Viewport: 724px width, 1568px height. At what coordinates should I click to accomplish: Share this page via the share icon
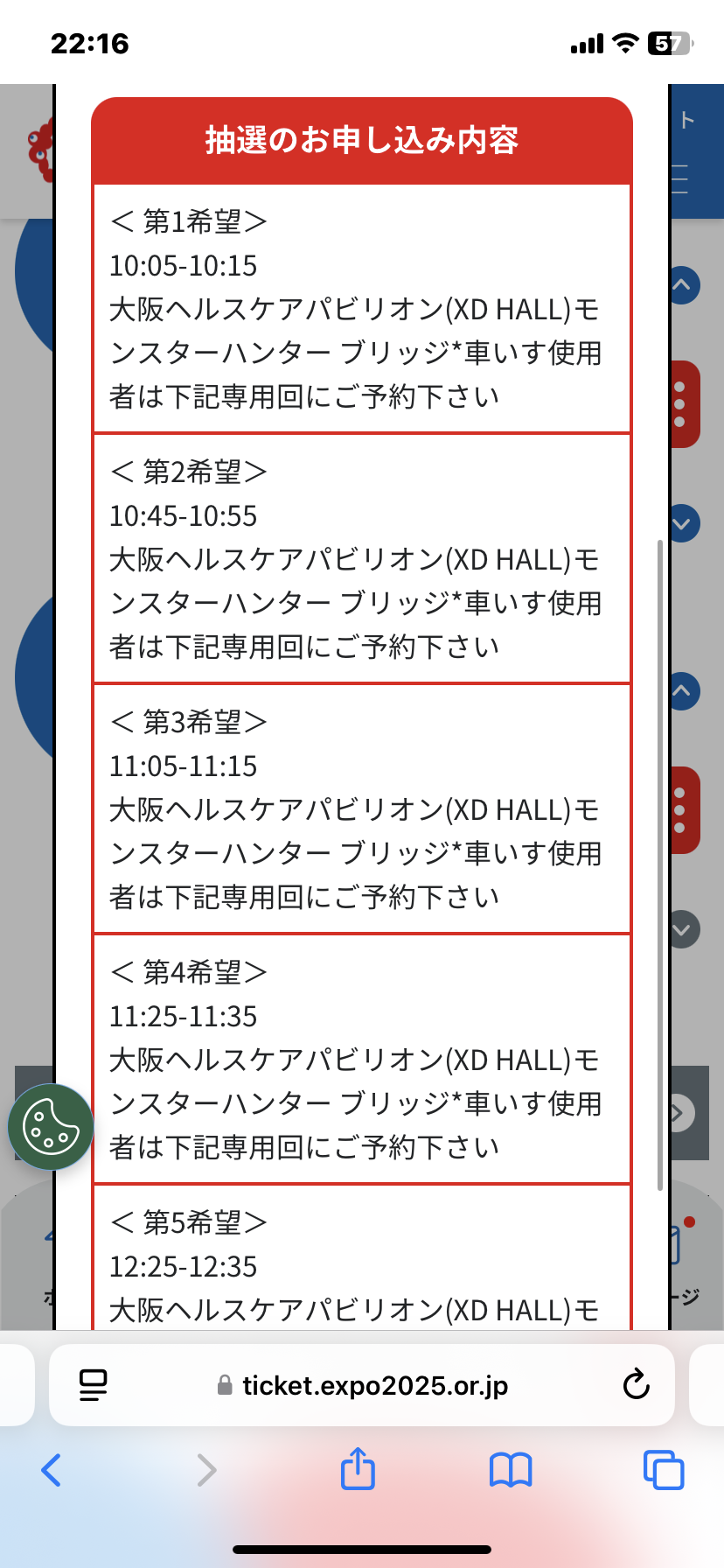pyautogui.click(x=358, y=1469)
